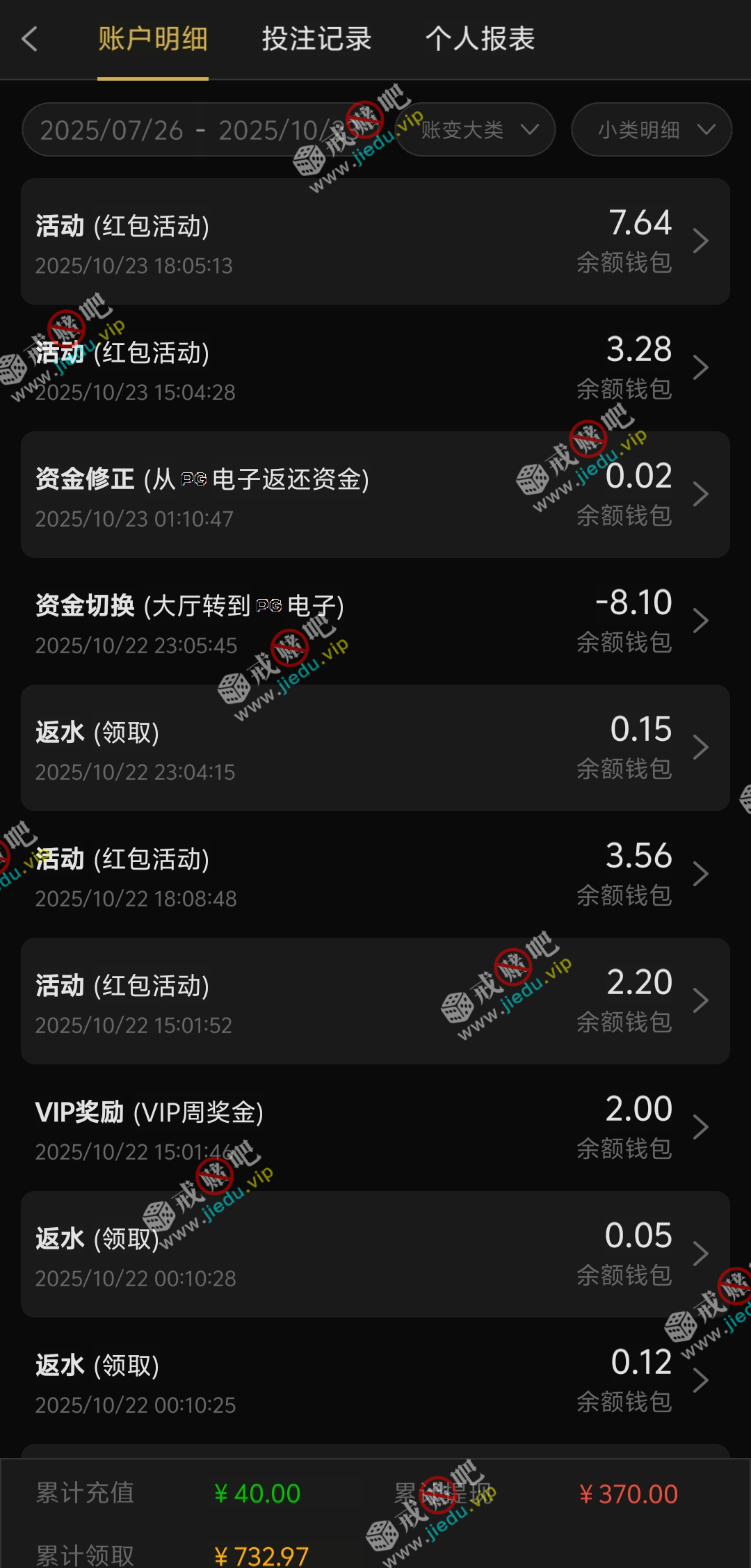
Task: Open the 2.20 红包活动 record
Action: pyautogui.click(x=375, y=1001)
